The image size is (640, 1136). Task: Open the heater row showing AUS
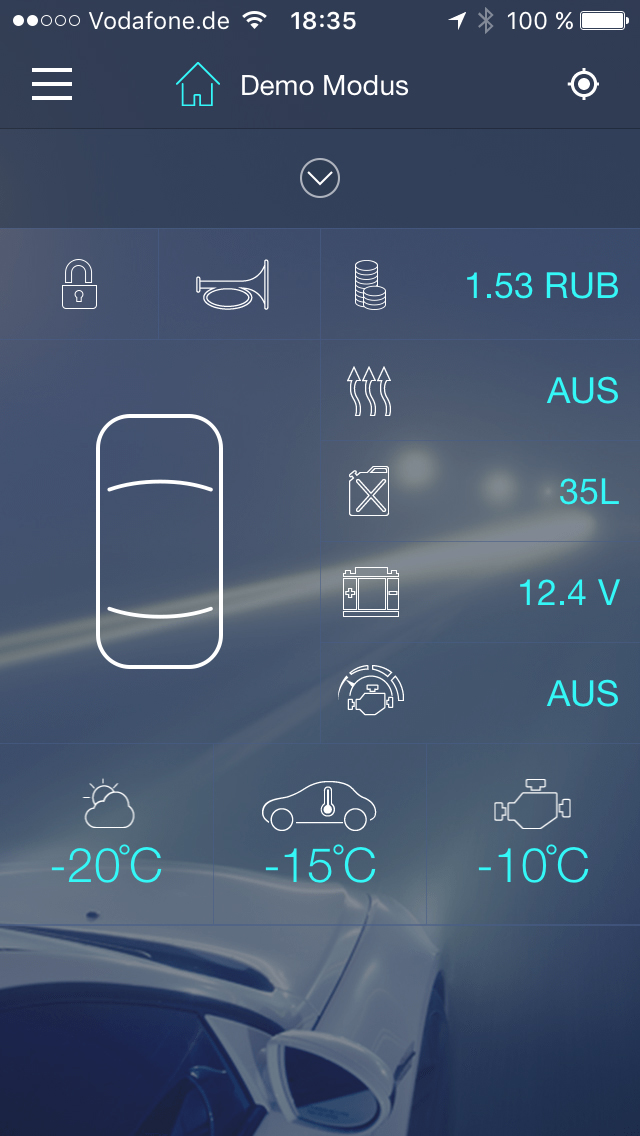click(x=481, y=390)
